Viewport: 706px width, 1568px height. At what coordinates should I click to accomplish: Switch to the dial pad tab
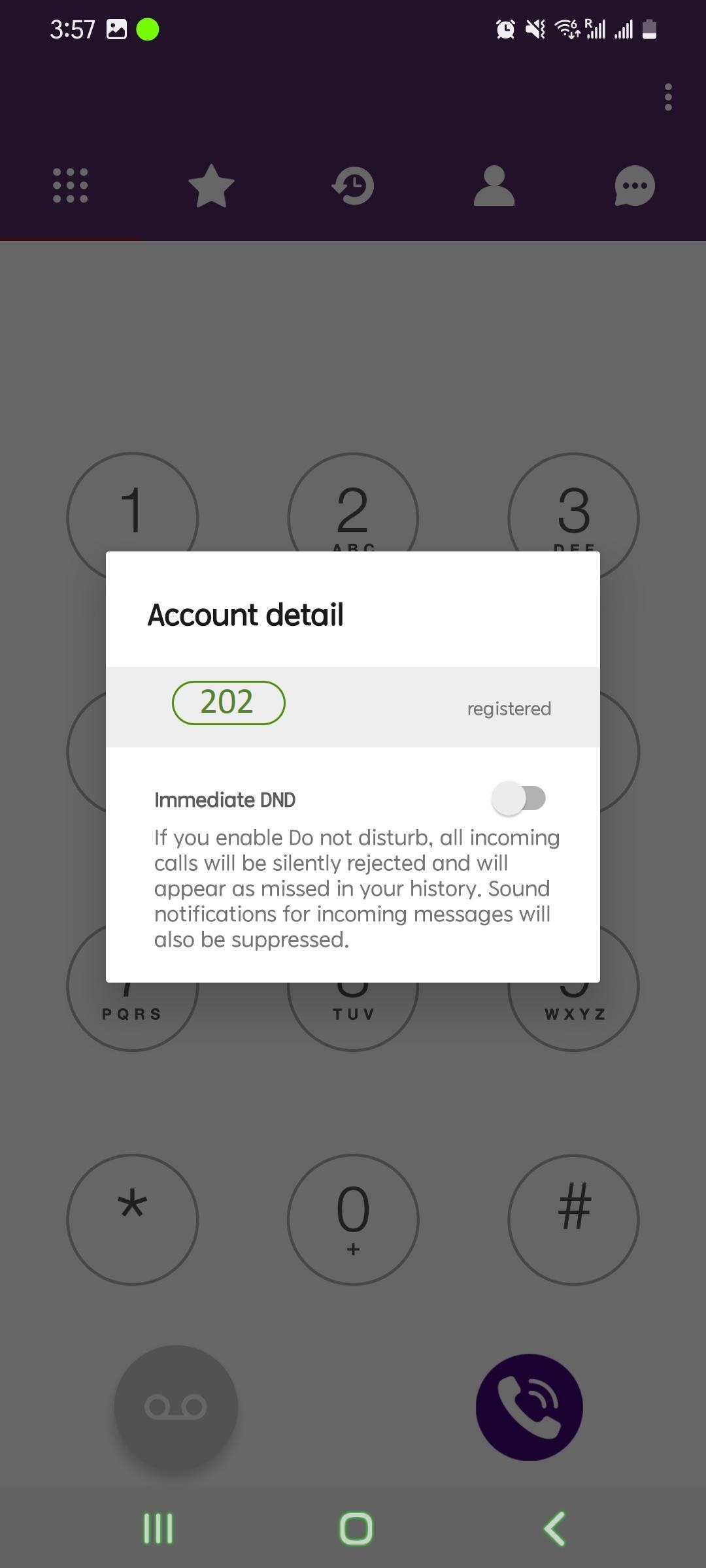pos(71,186)
